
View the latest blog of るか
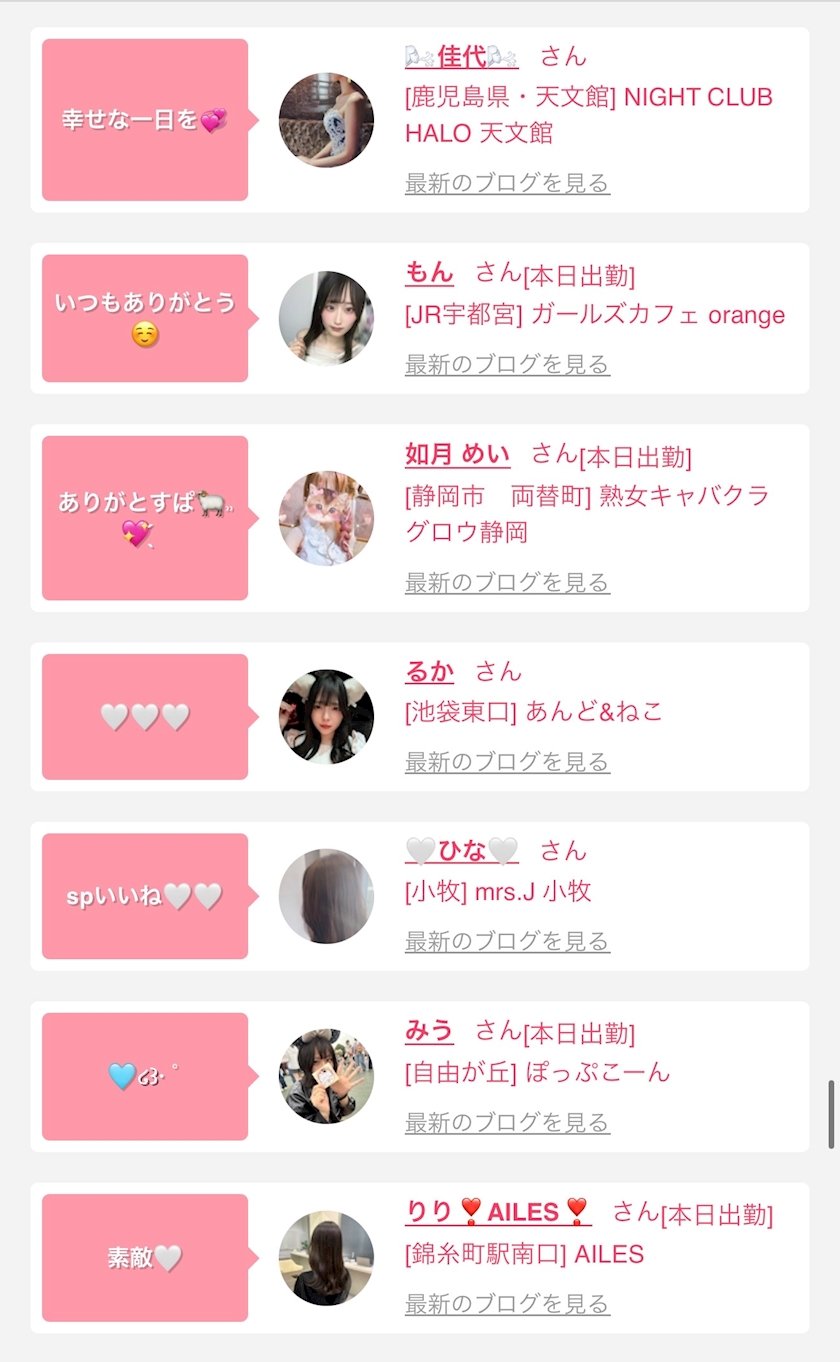tap(507, 762)
